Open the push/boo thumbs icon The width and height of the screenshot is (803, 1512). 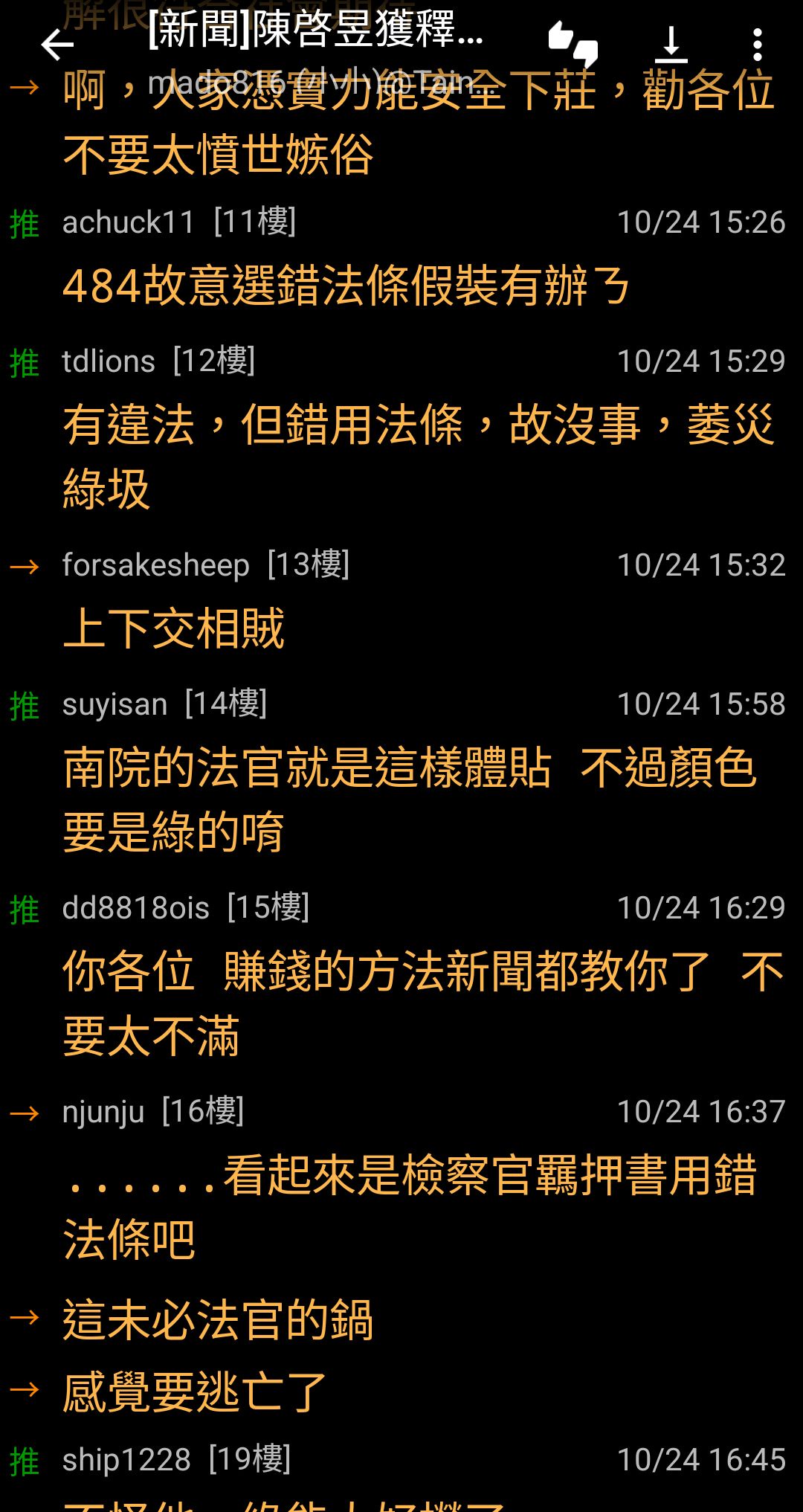(x=573, y=45)
